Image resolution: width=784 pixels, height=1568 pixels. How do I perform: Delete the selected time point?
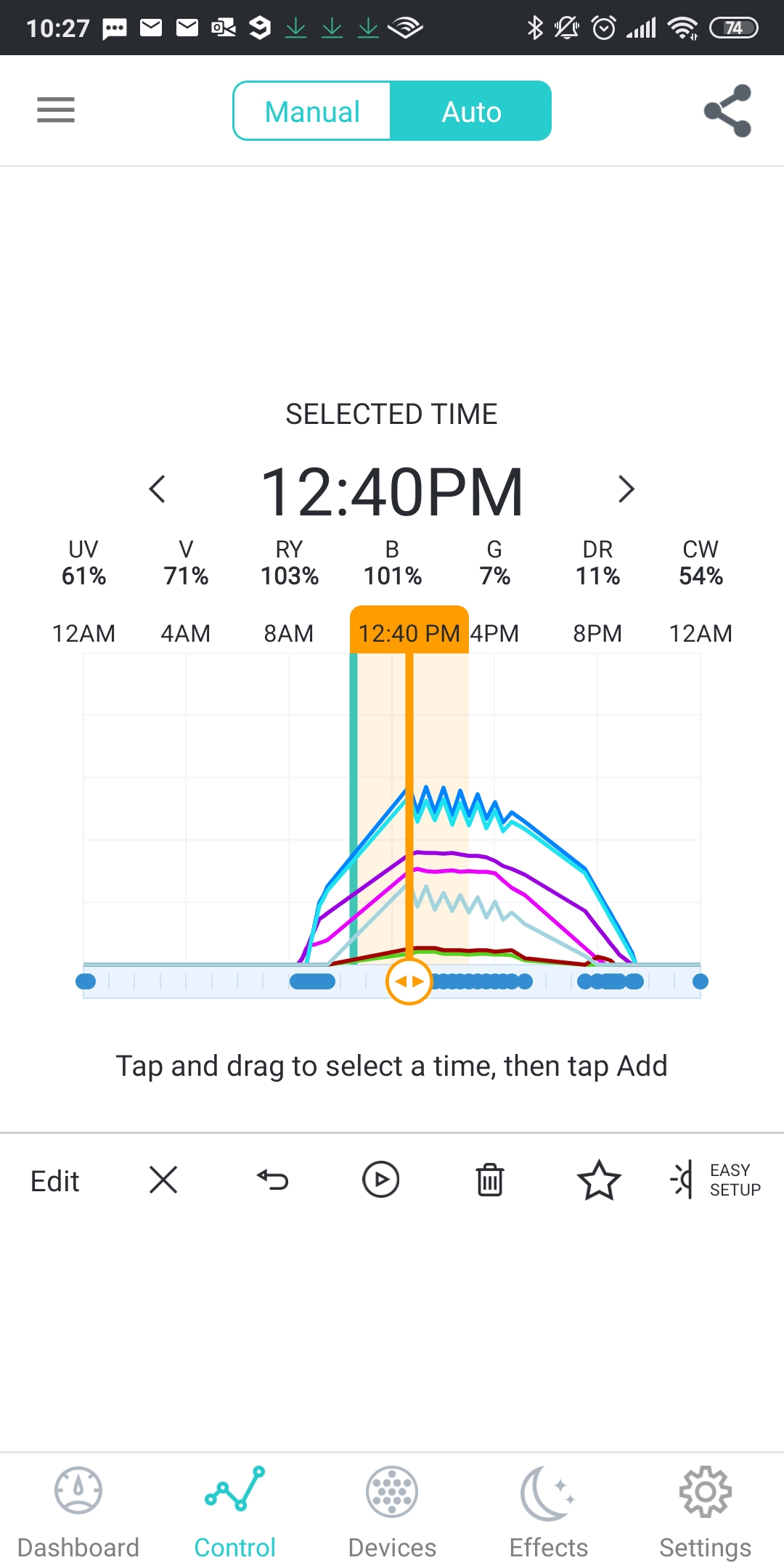[x=490, y=1180]
